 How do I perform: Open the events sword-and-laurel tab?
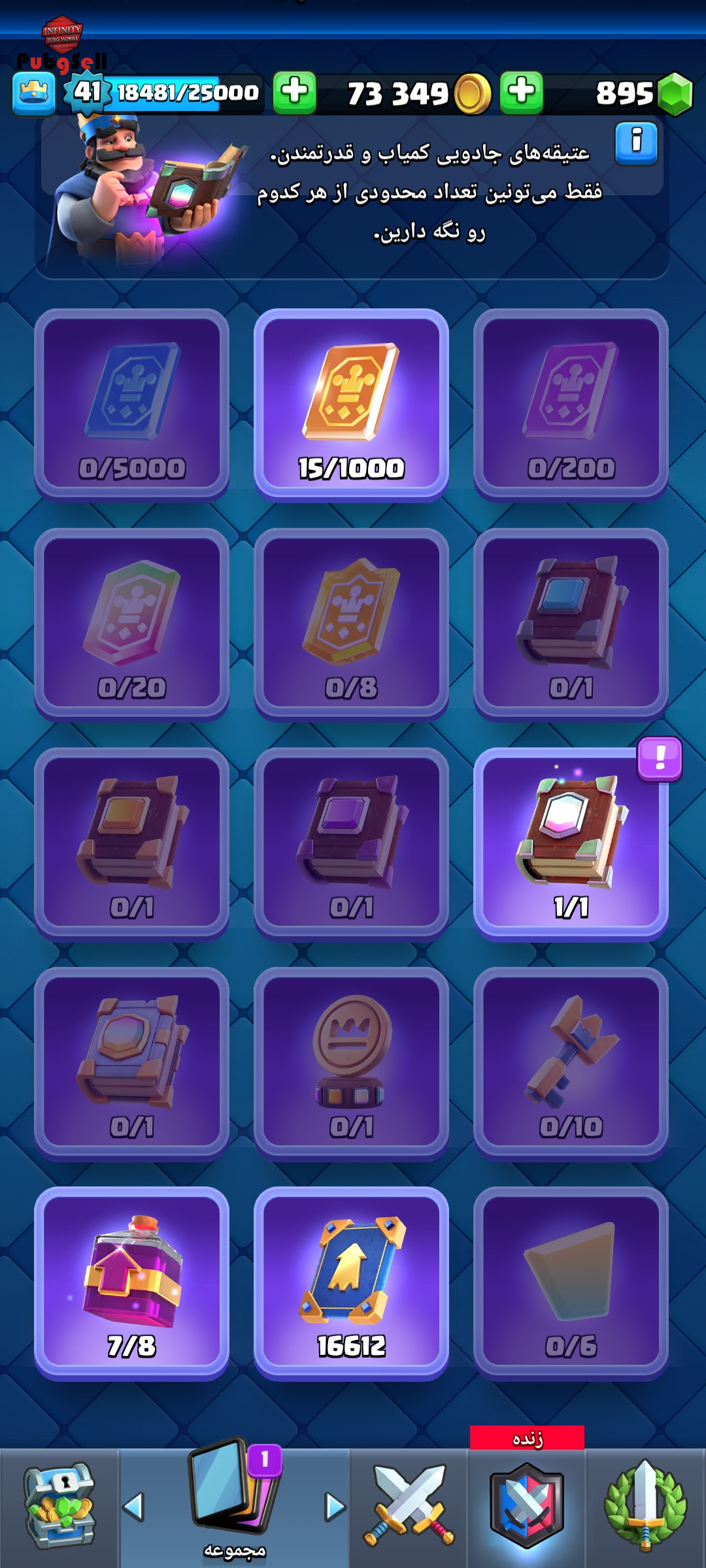pos(645,1507)
